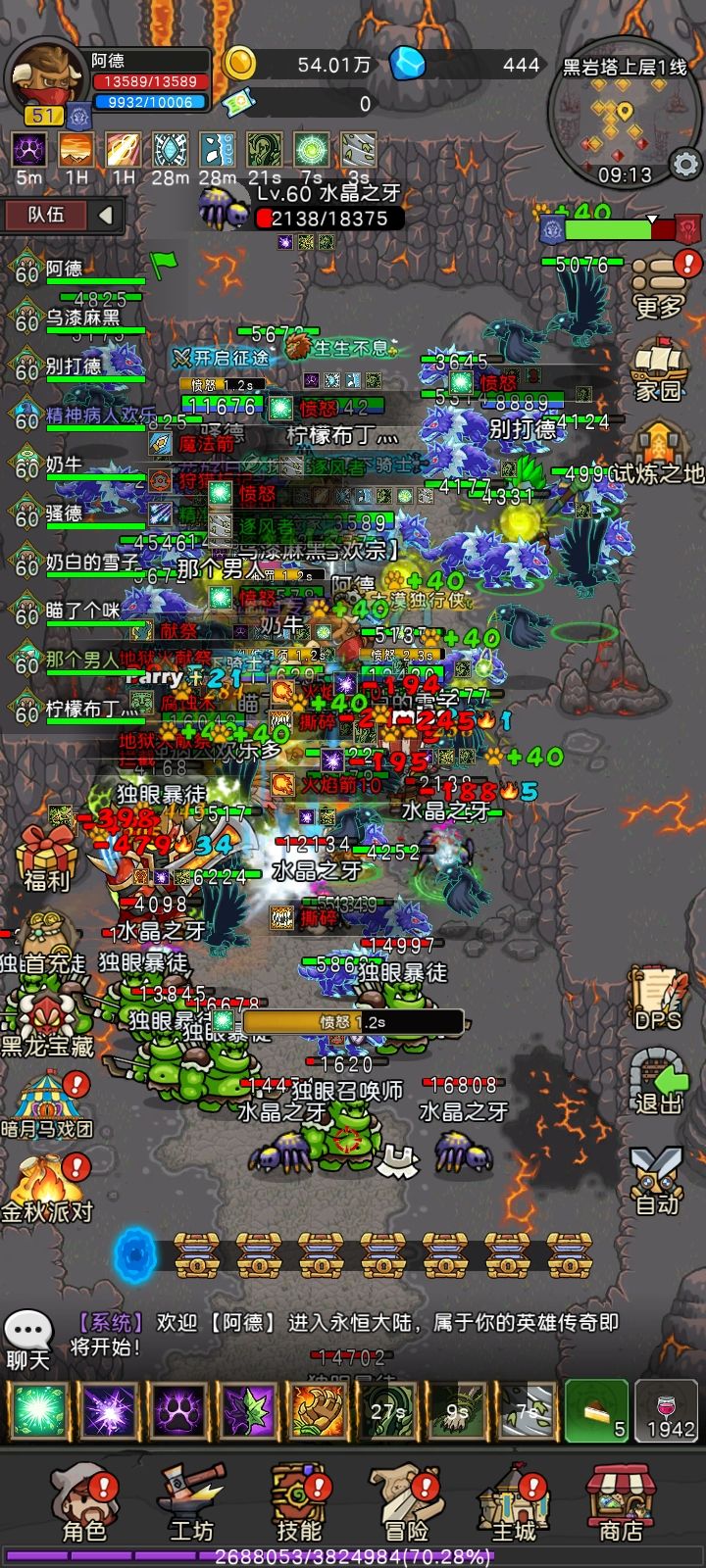
Task: Enter the 家园 homestead
Action: (x=659, y=368)
